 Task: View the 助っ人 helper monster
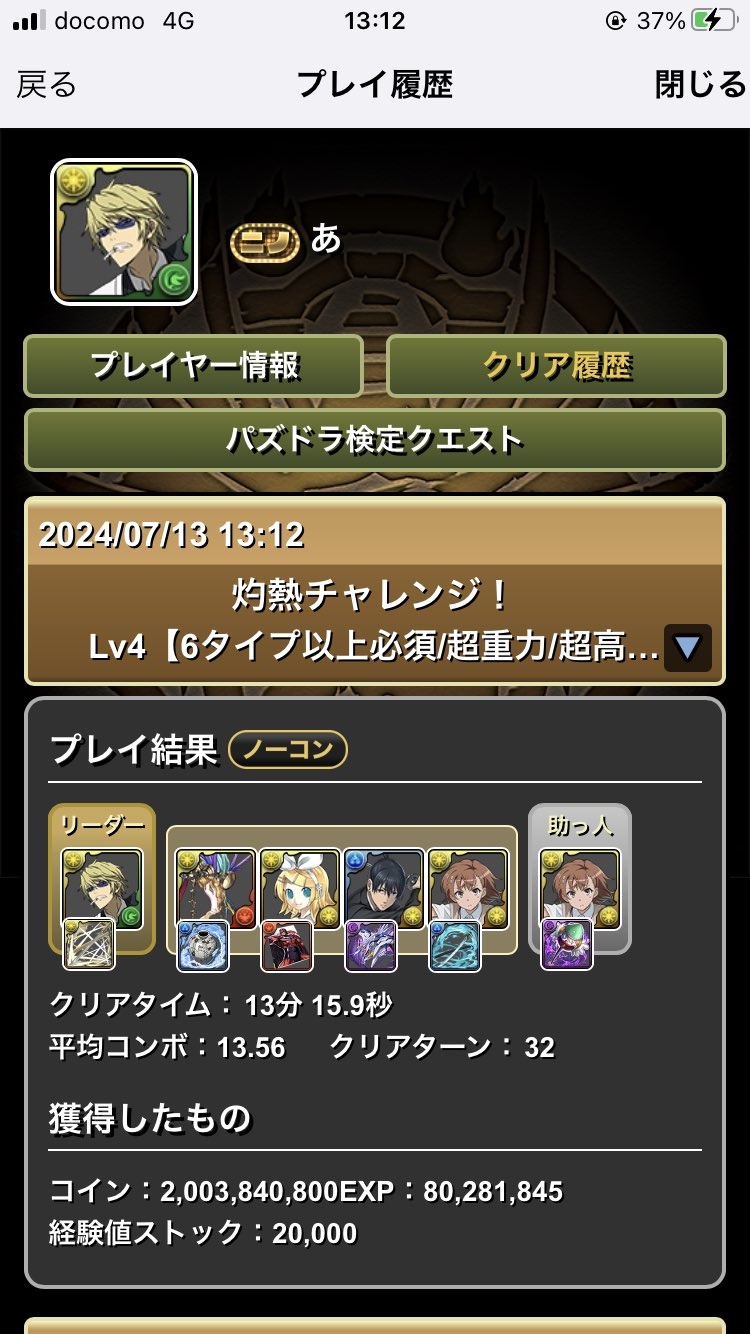(x=580, y=888)
